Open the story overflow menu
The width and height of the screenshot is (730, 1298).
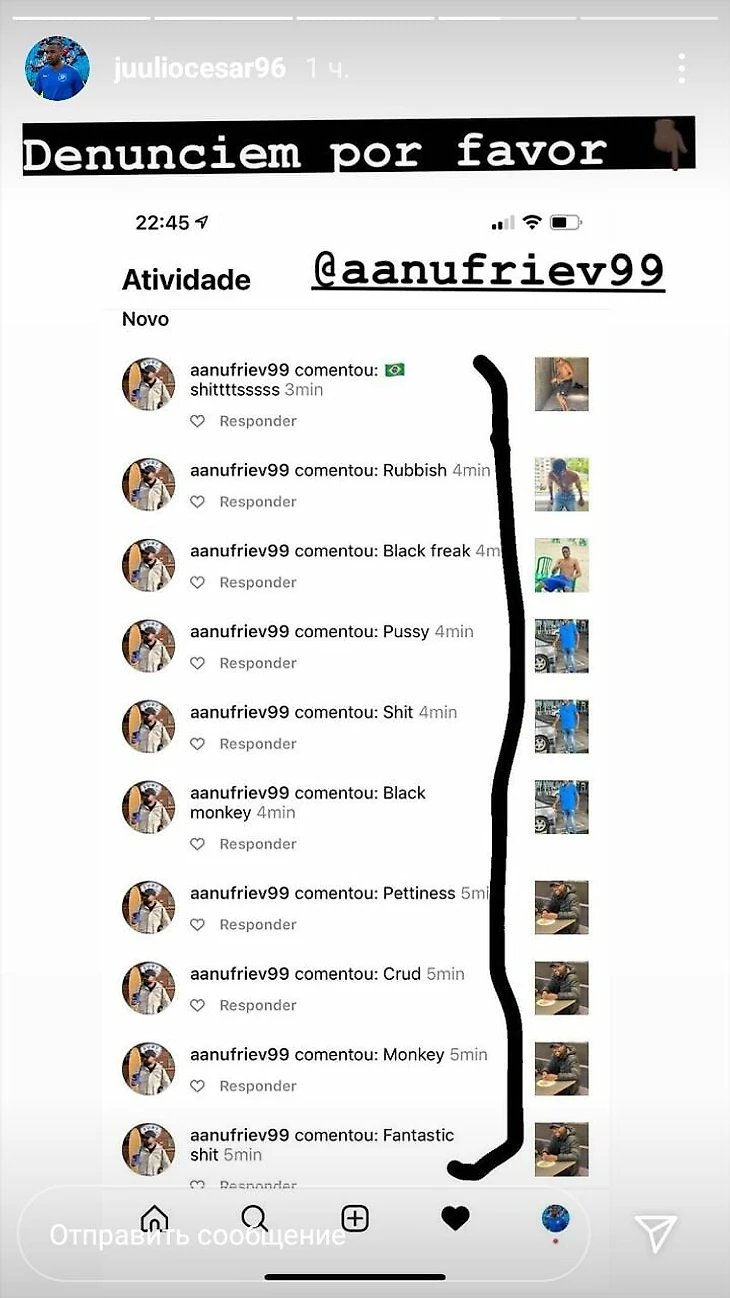coord(681,68)
